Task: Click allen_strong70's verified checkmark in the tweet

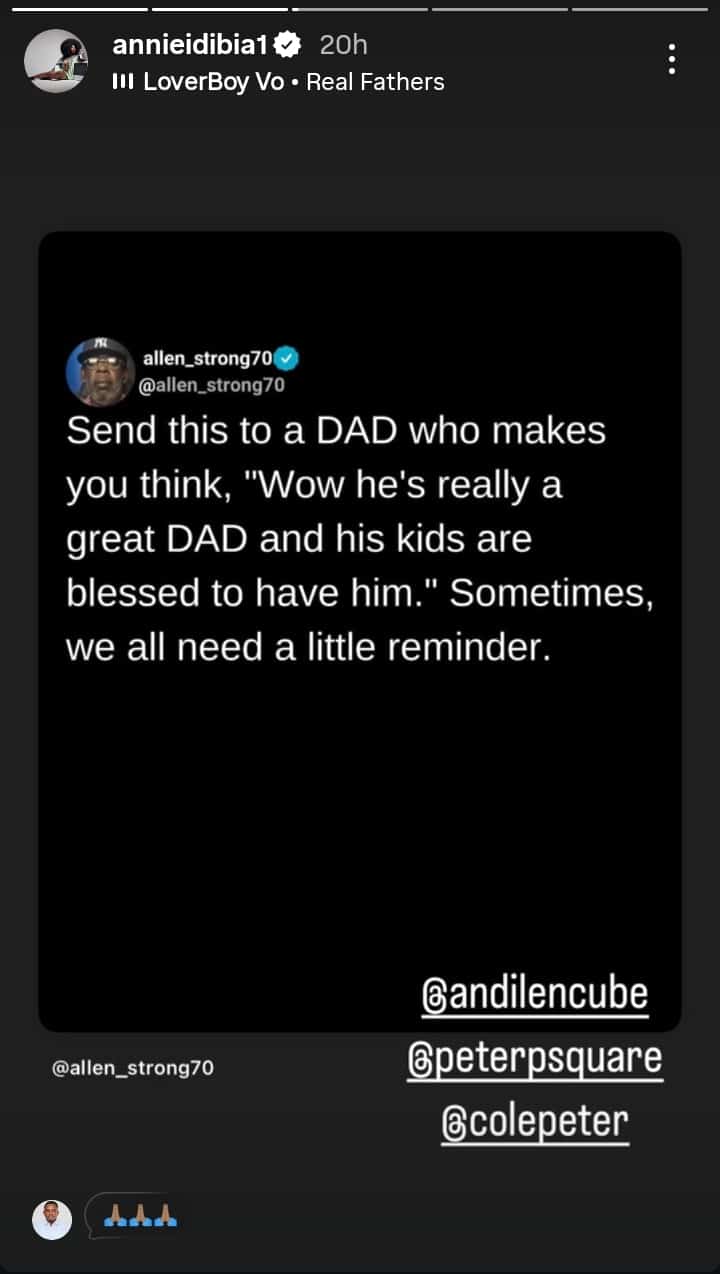Action: pyautogui.click(x=288, y=356)
